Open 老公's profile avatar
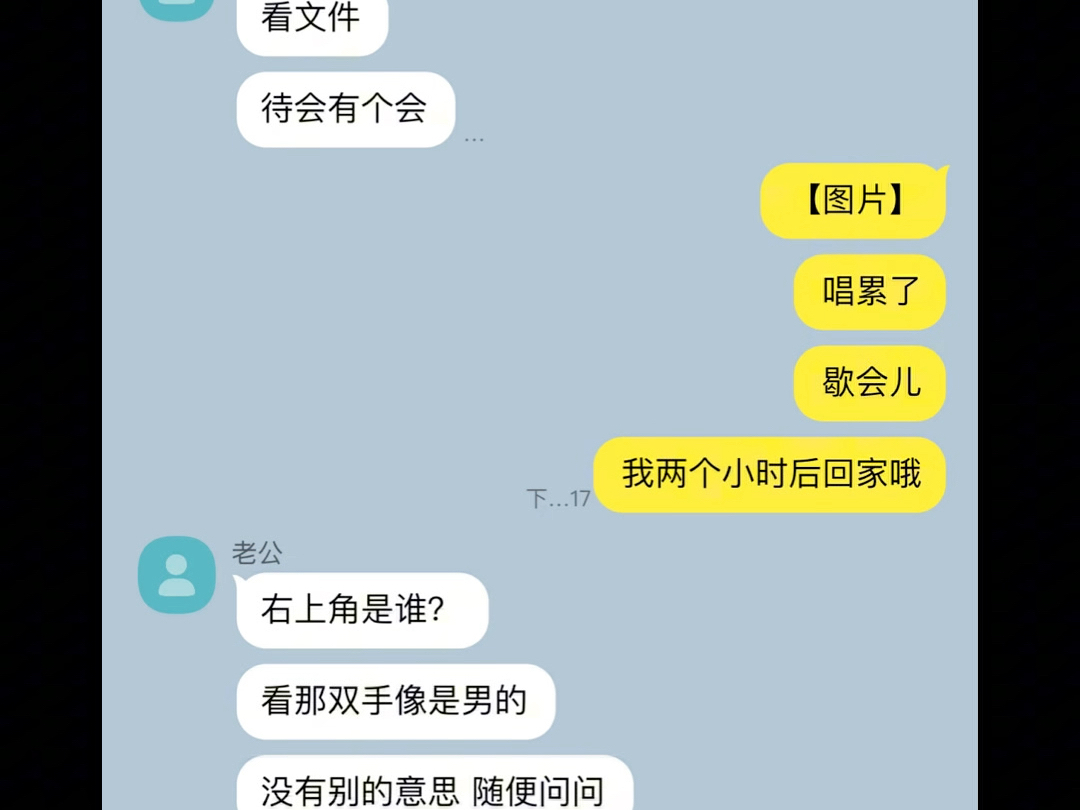Viewport: 1080px width, 810px height. click(176, 575)
